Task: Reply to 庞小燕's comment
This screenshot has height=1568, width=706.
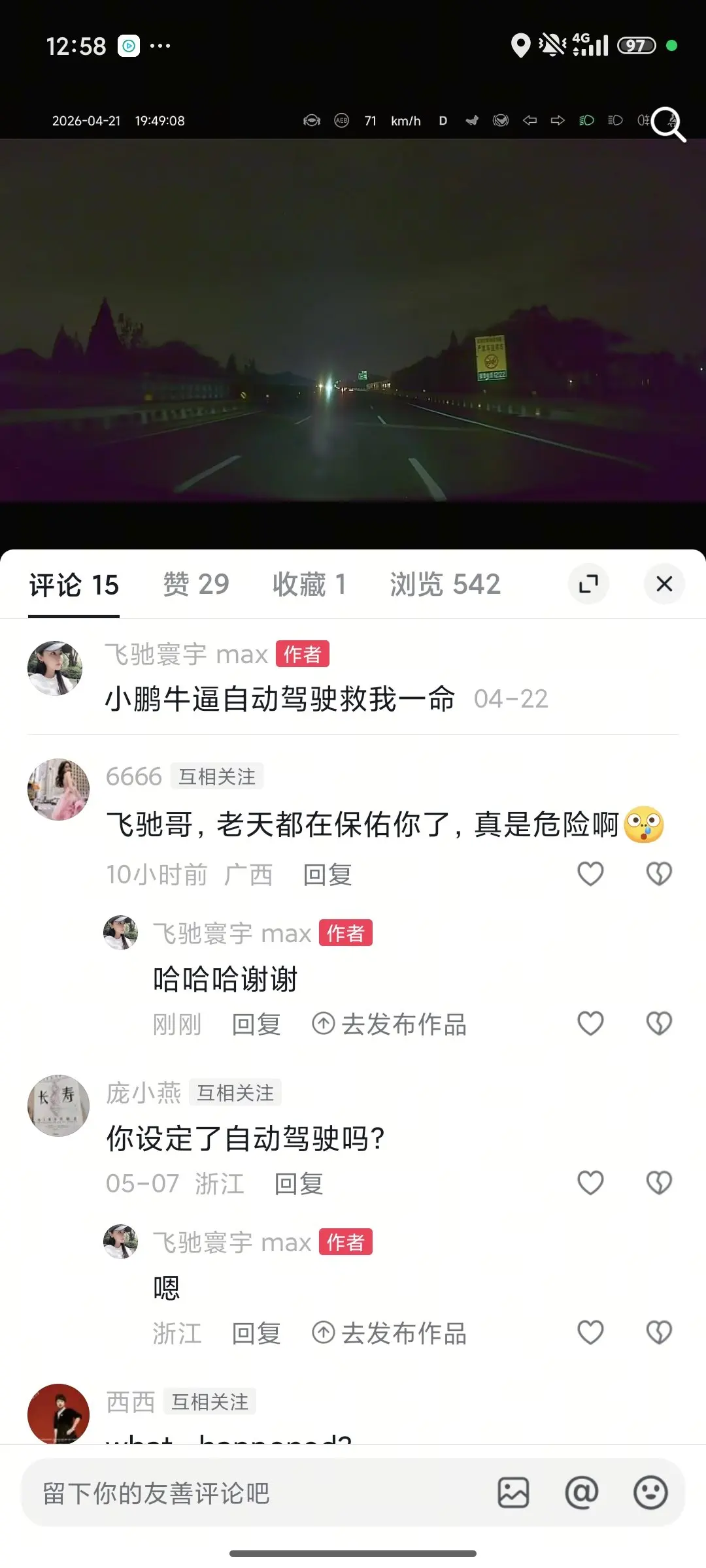Action: (x=299, y=1183)
